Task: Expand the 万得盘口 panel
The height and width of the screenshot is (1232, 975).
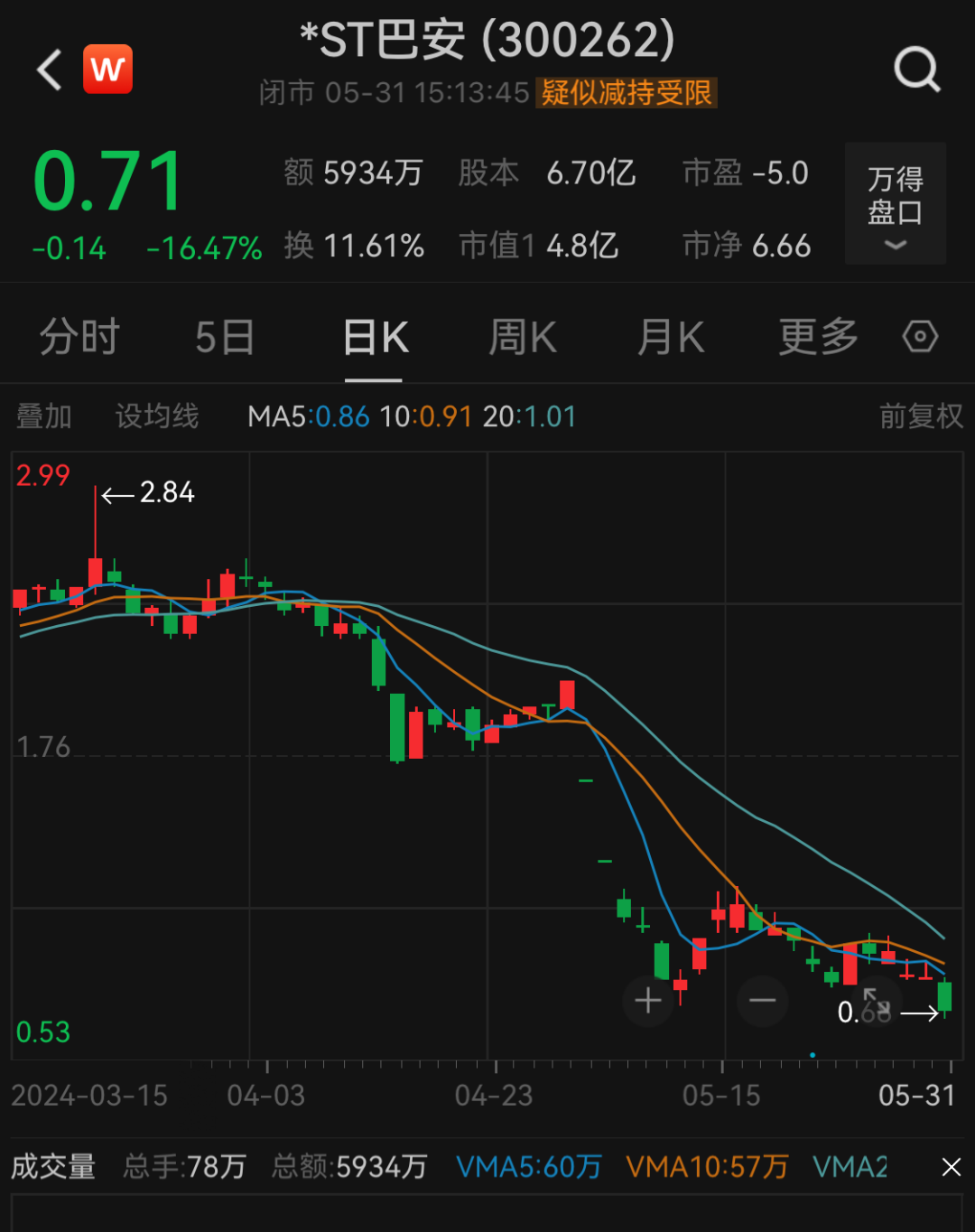Action: click(895, 203)
